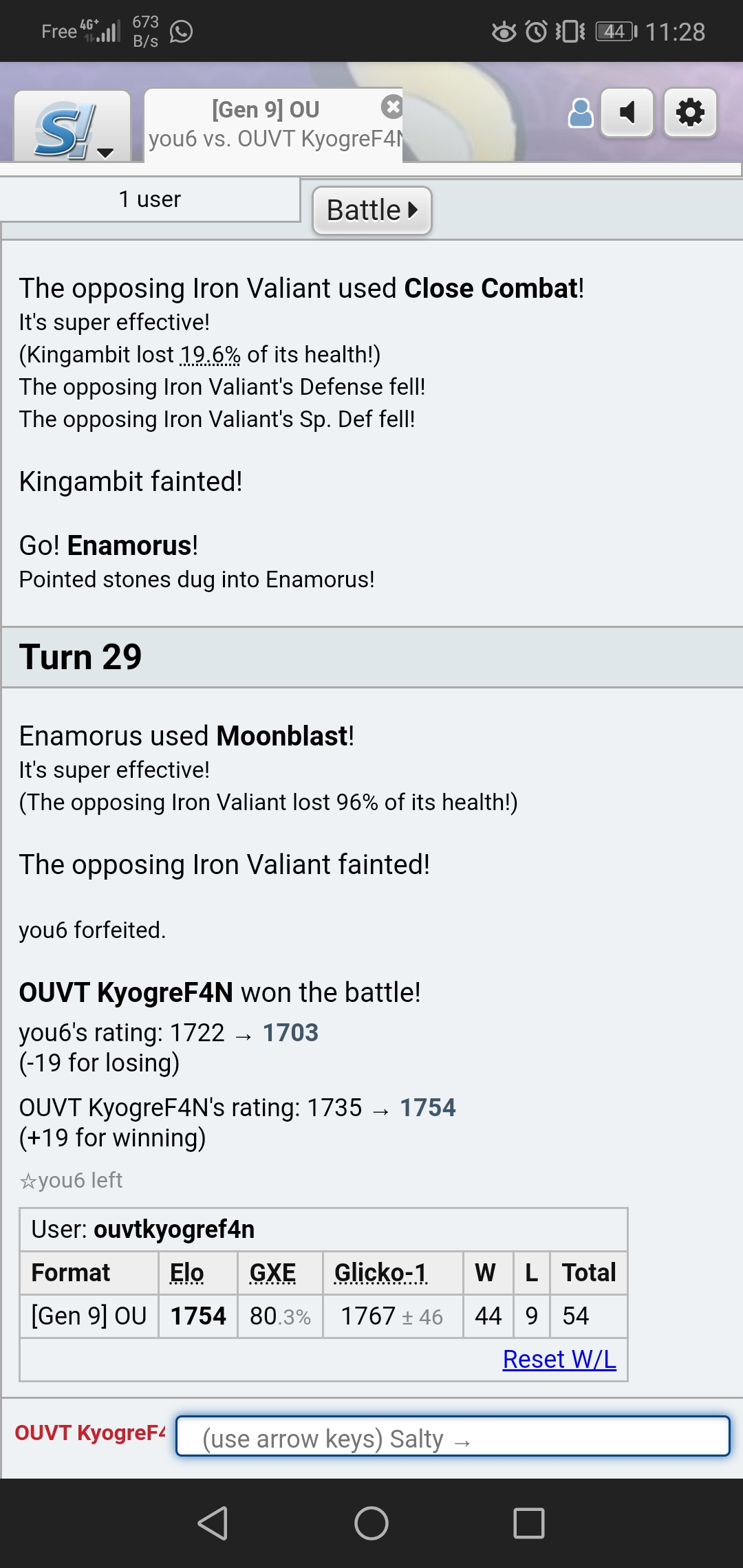This screenshot has height=1568, width=743.
Task: Focus the chat message input box
Action: [453, 1436]
